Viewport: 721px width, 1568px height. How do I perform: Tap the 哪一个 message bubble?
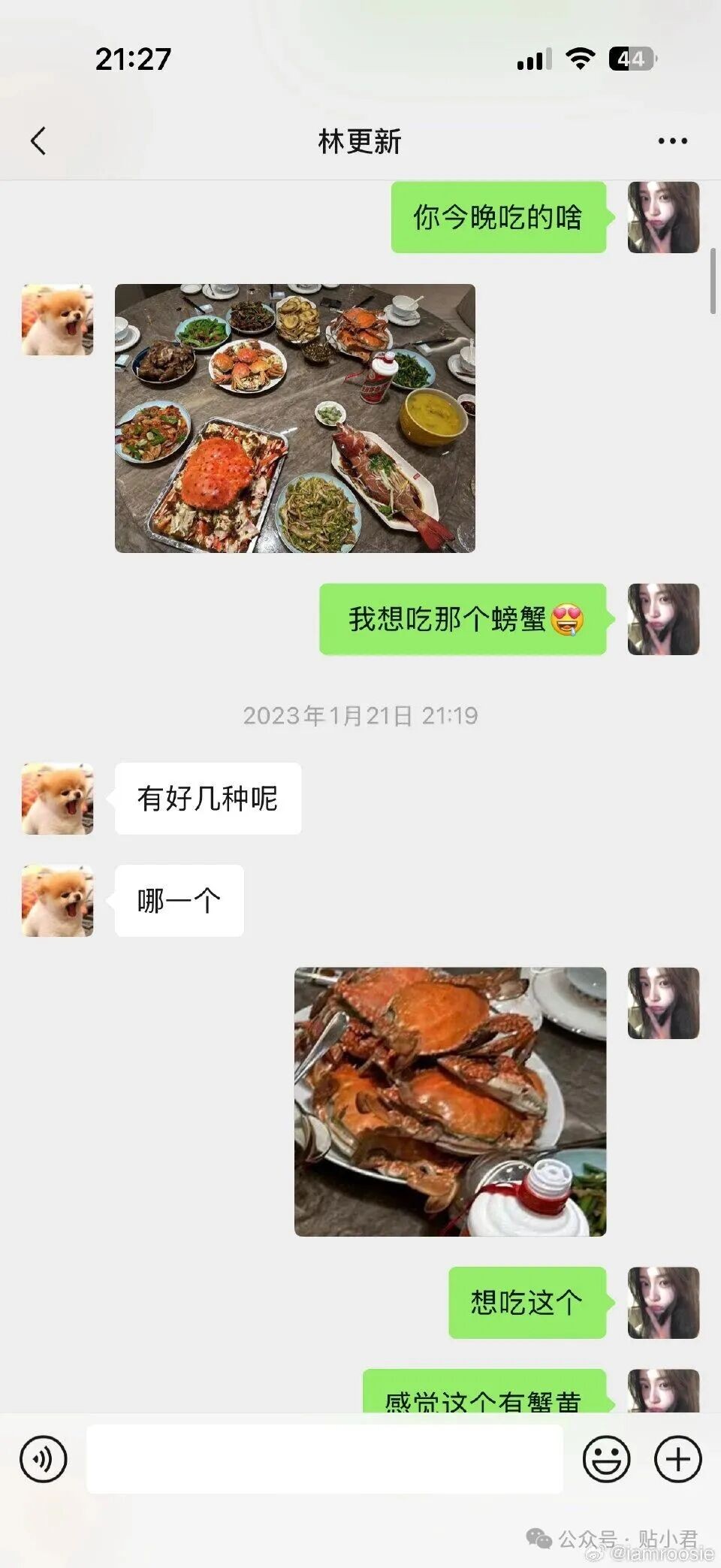click(x=179, y=902)
